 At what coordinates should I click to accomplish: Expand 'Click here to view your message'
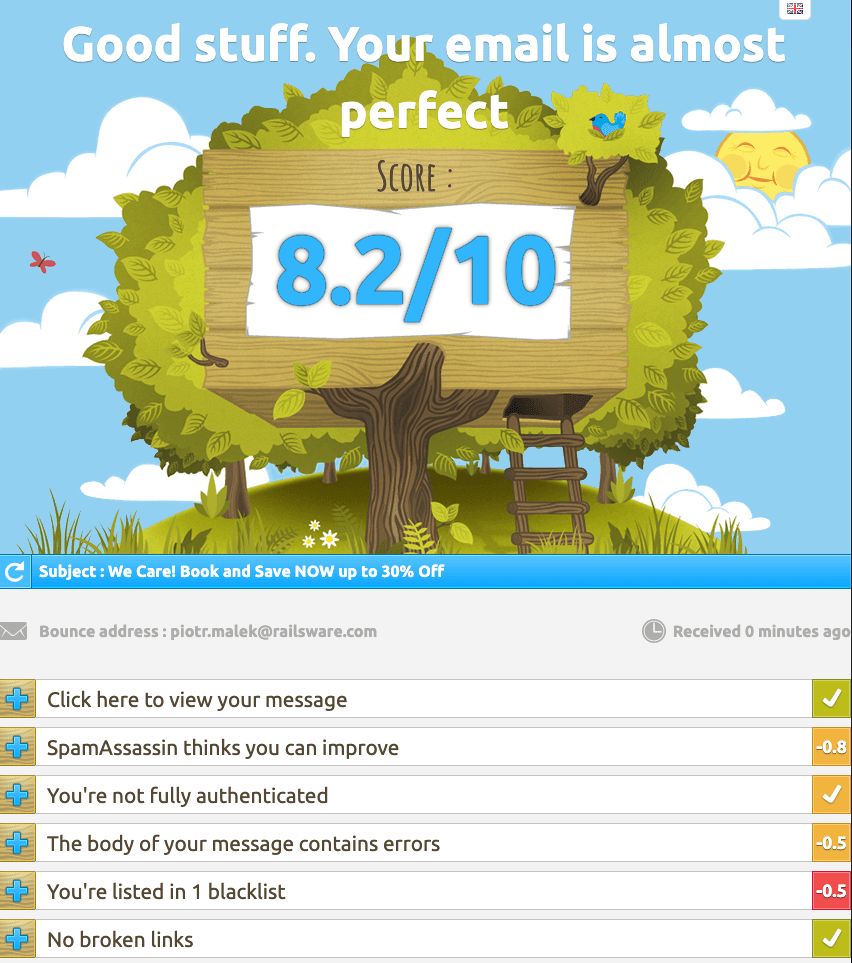pos(17,699)
